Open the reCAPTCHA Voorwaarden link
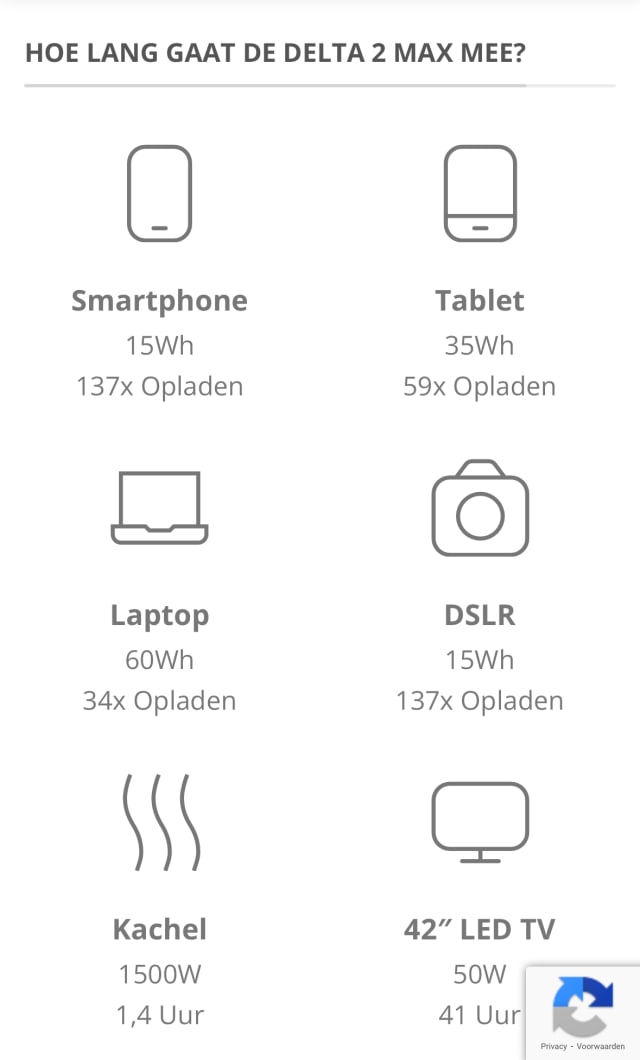Image resolution: width=640 pixels, height=1060 pixels. pyautogui.click(x=601, y=1046)
